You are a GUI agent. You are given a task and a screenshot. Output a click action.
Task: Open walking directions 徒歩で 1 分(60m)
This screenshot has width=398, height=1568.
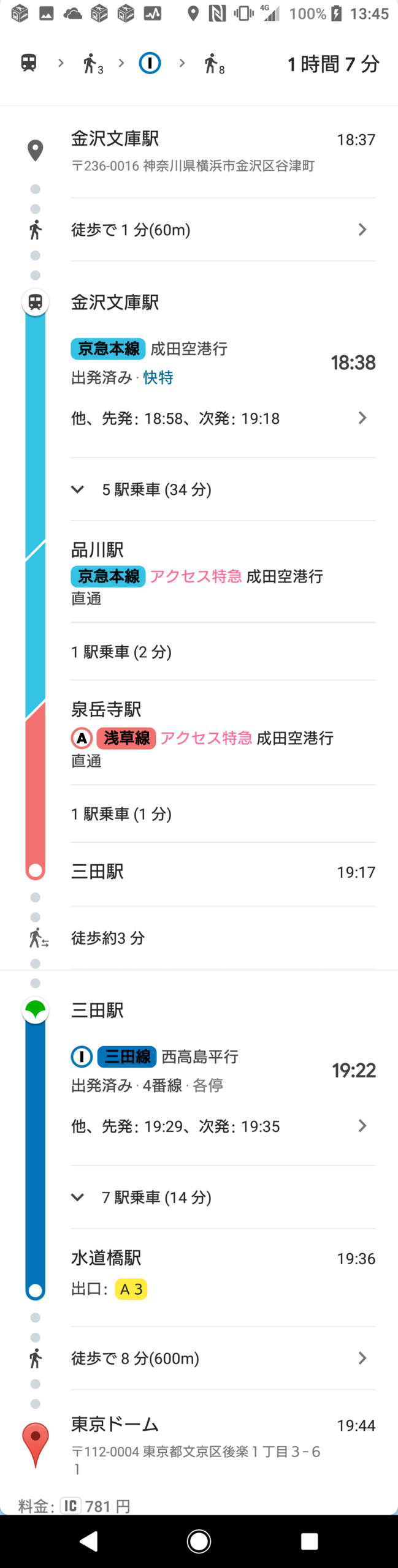click(221, 230)
